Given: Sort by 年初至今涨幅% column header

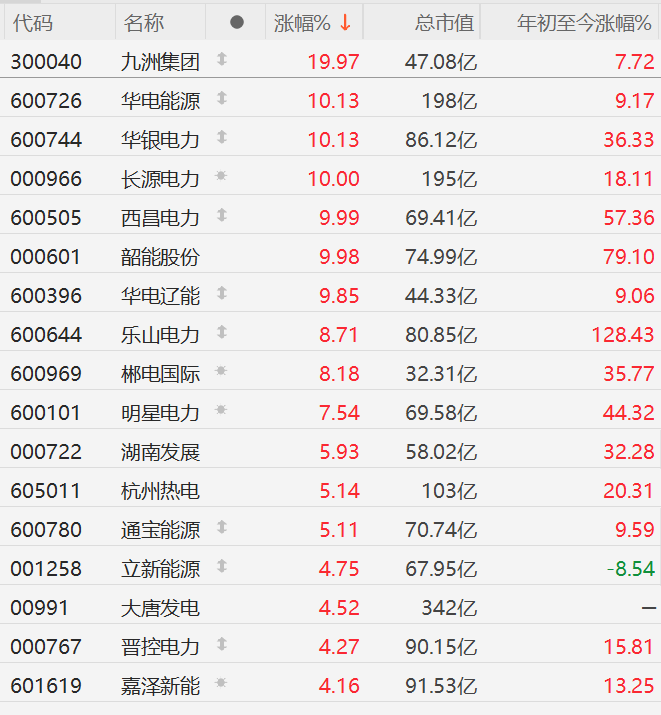Looking at the screenshot, I should tap(584, 22).
